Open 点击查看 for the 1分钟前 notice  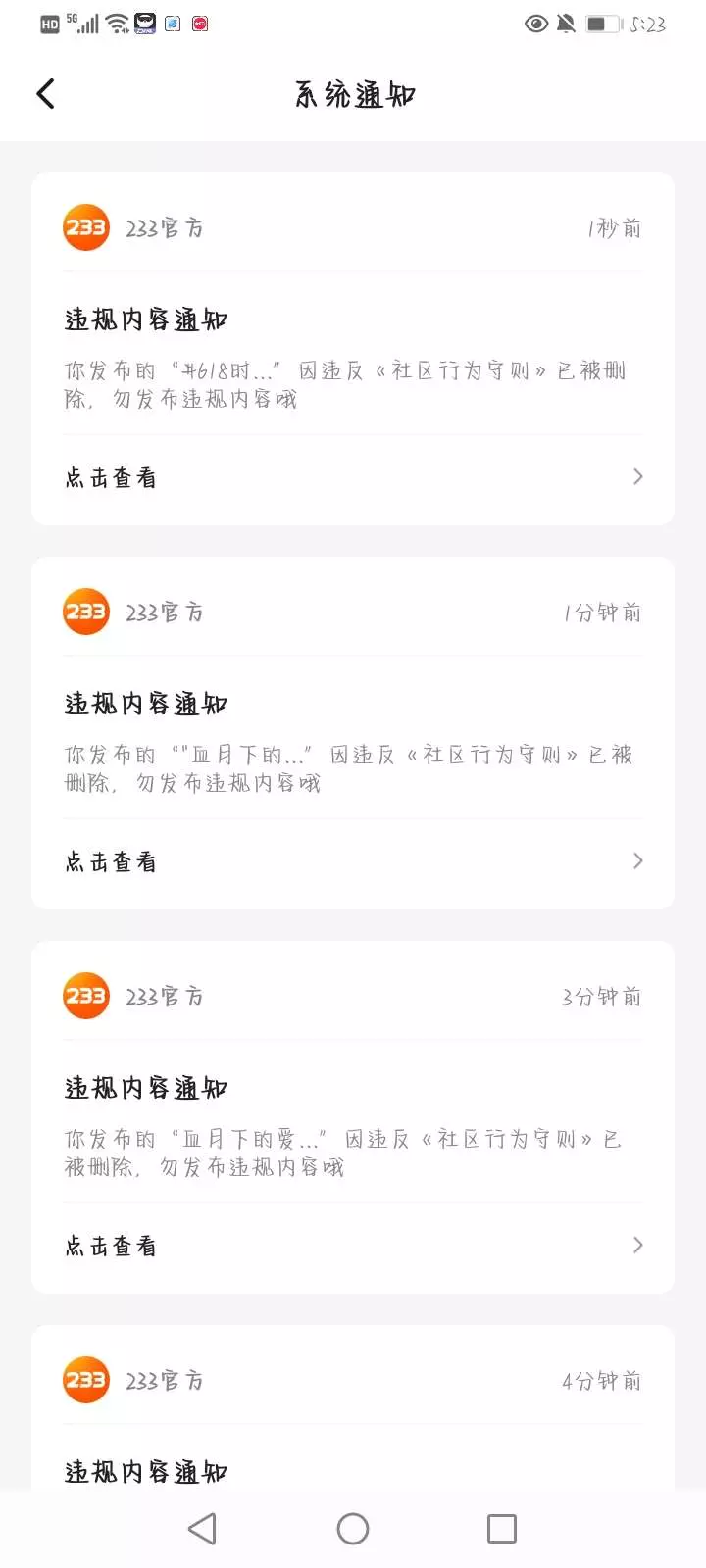click(x=353, y=861)
